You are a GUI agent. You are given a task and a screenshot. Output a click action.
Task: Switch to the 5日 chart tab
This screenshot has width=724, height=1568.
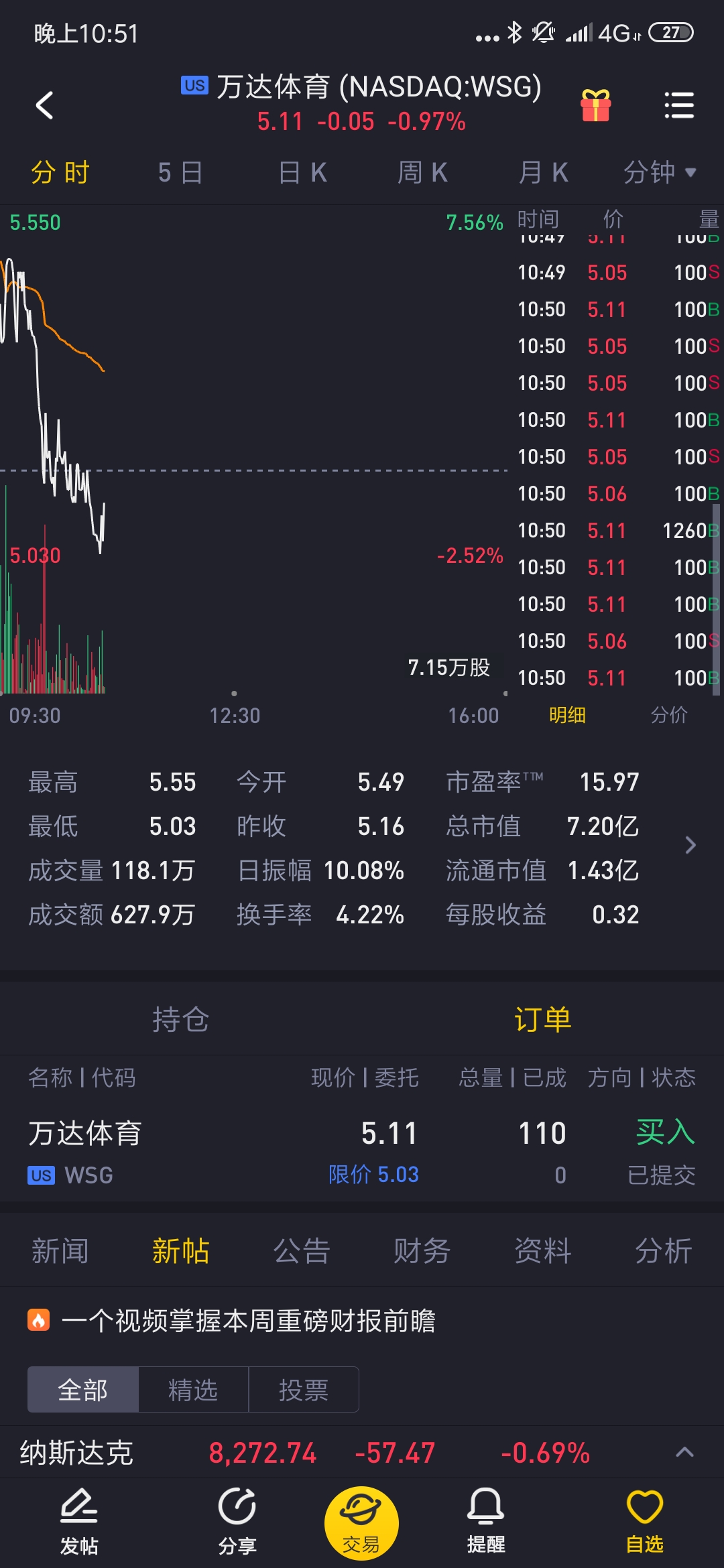point(180,173)
